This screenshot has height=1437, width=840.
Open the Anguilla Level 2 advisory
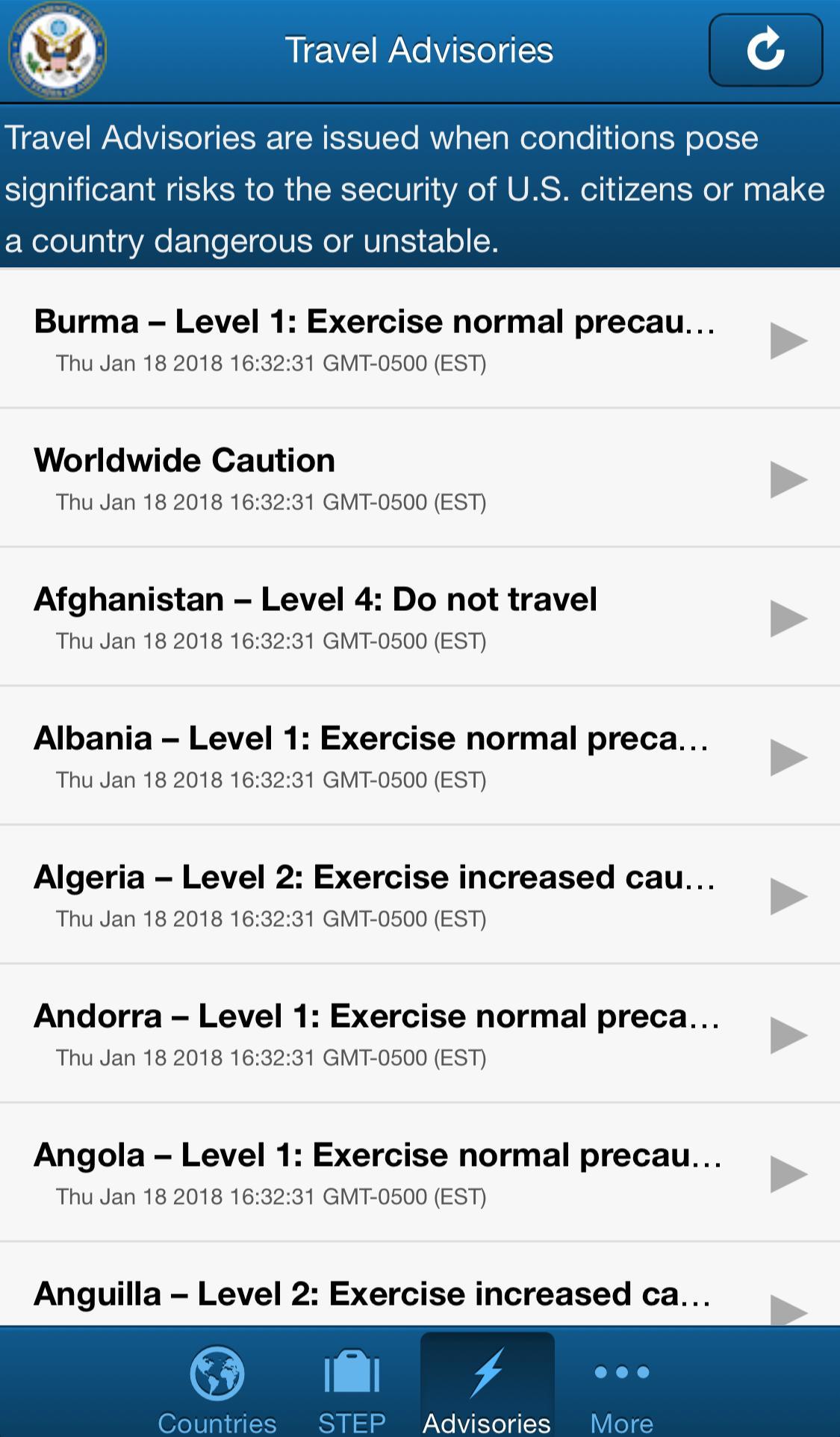(373, 1295)
